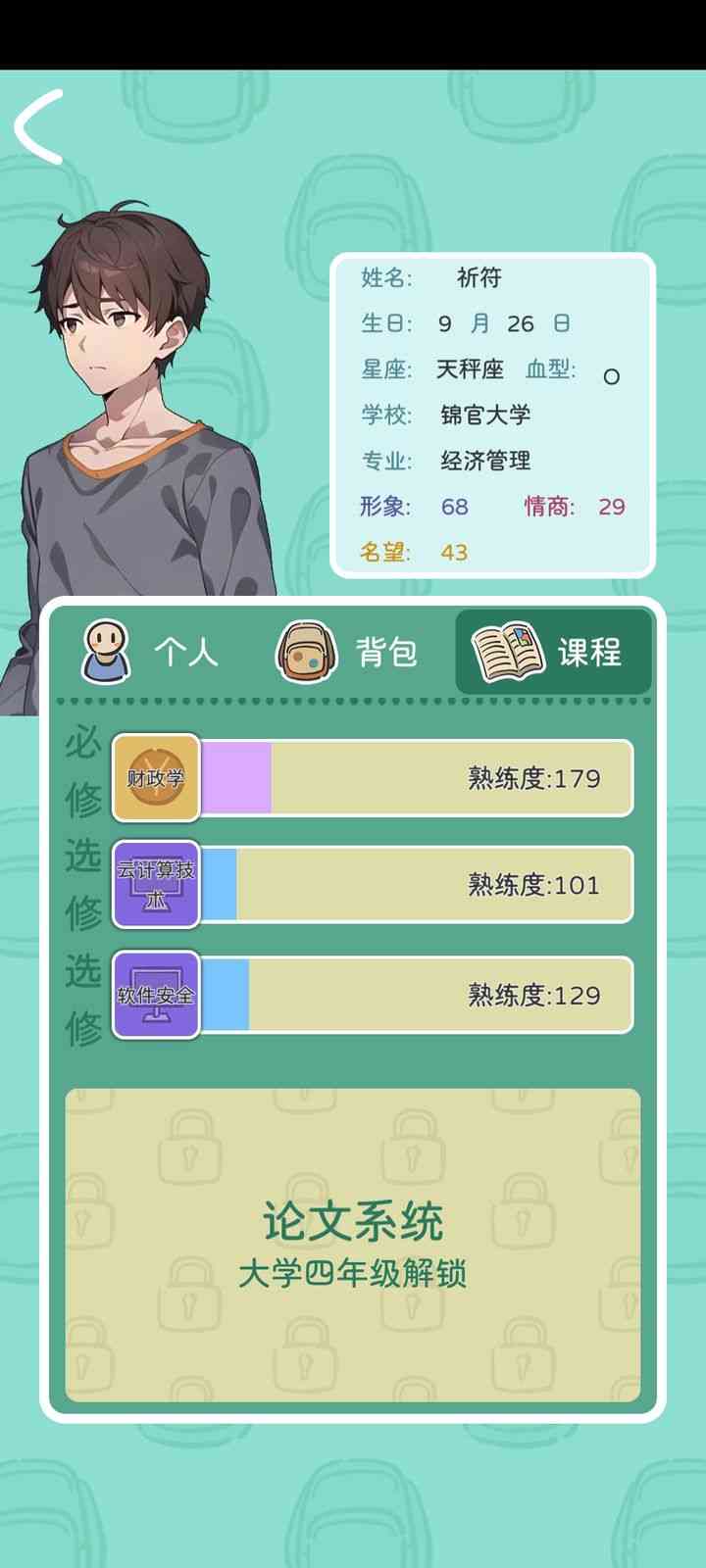This screenshot has height=1568, width=706.
Task: Go back using the white arrow
Action: click(x=39, y=127)
